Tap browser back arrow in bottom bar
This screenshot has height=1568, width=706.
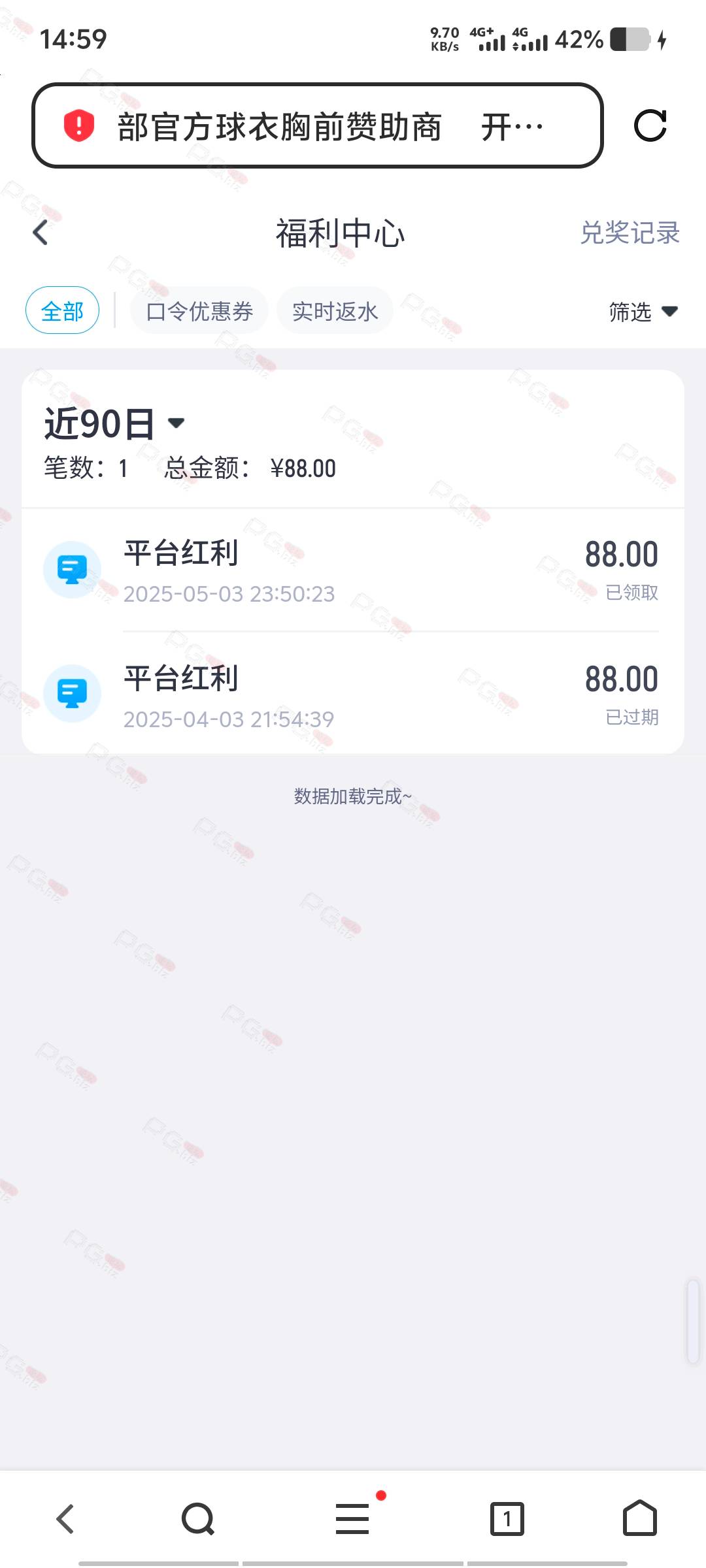[65, 1519]
